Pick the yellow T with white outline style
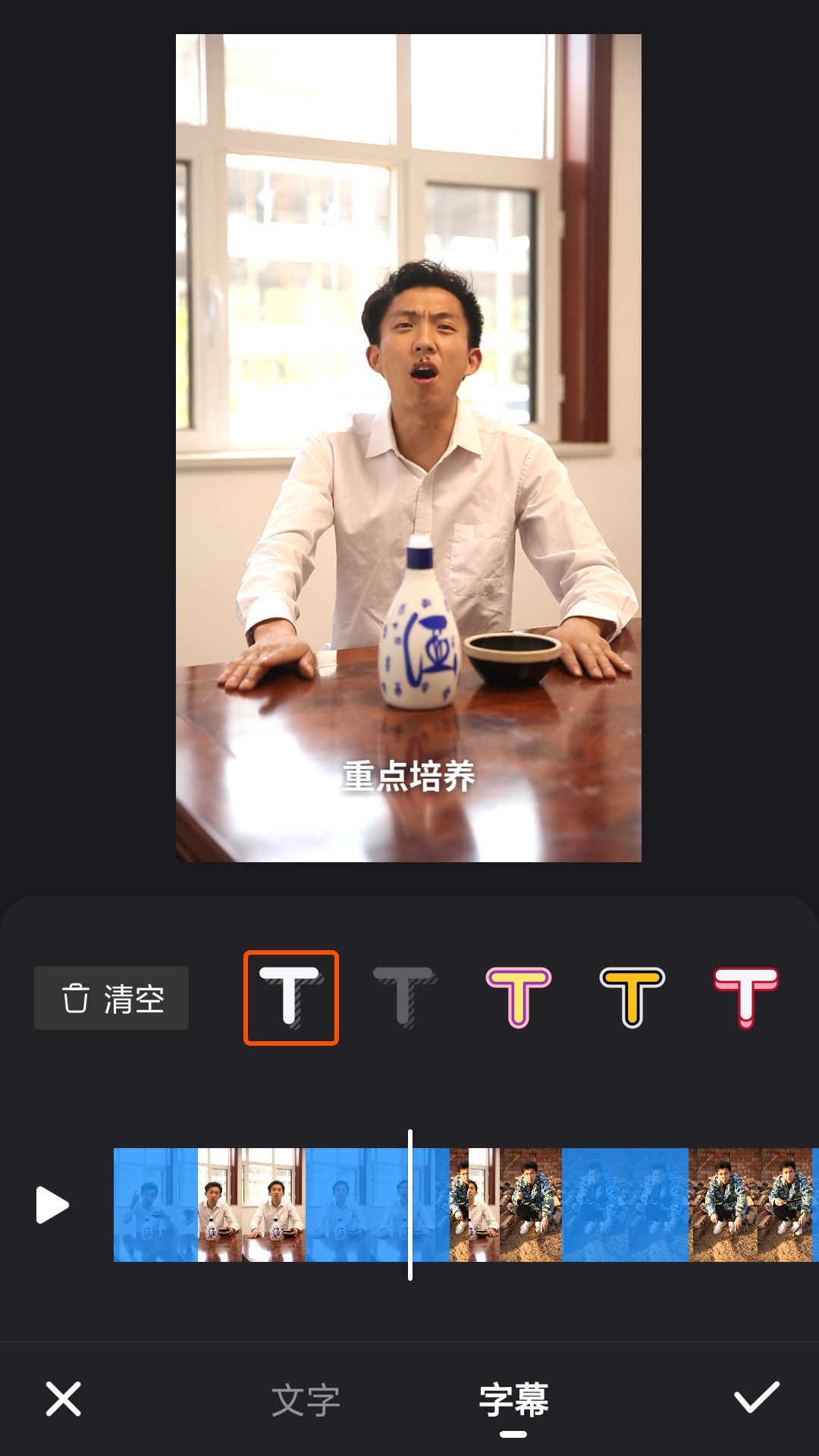Screen dimensions: 819x1456 tap(632, 998)
